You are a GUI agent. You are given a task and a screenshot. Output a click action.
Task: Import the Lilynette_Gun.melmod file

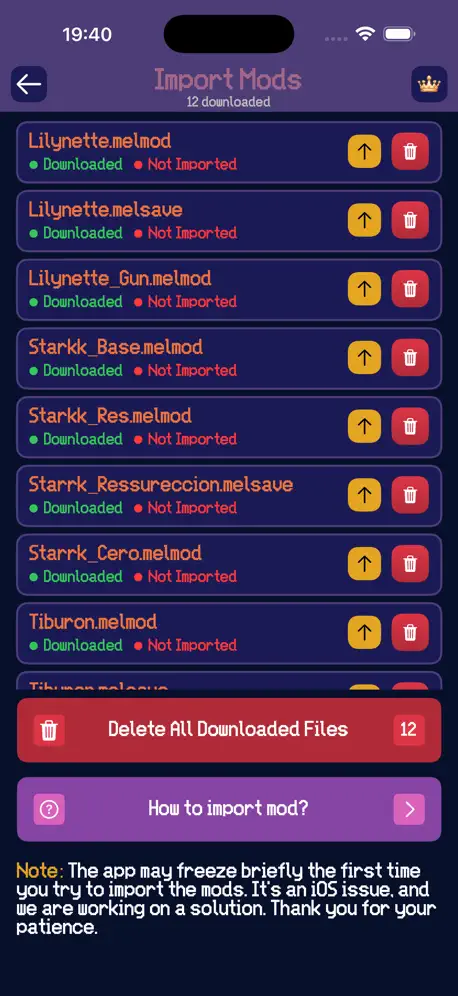click(365, 289)
